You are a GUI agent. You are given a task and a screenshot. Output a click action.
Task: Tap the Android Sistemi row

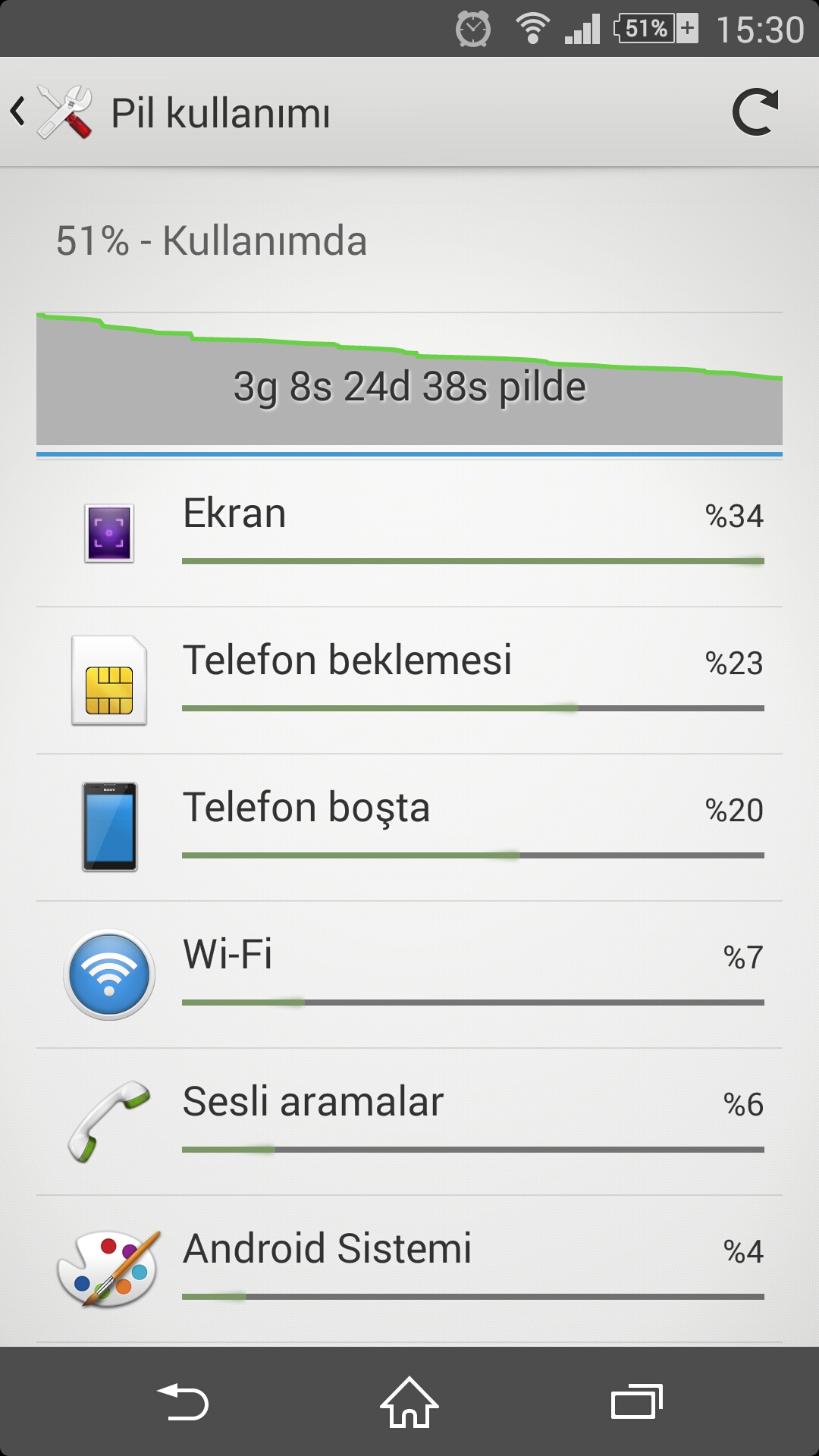[x=409, y=1268]
